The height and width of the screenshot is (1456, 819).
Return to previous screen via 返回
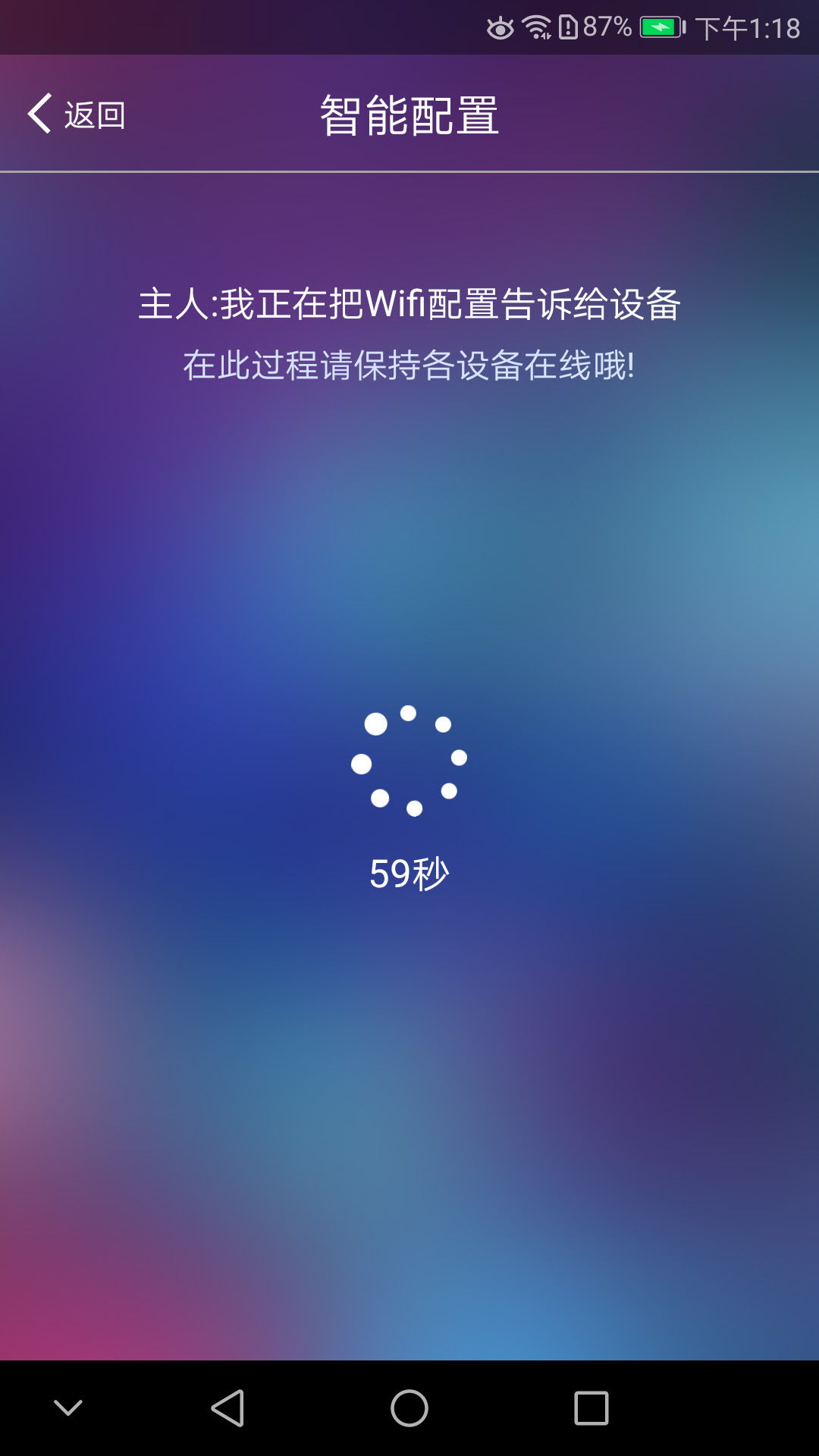(76, 114)
